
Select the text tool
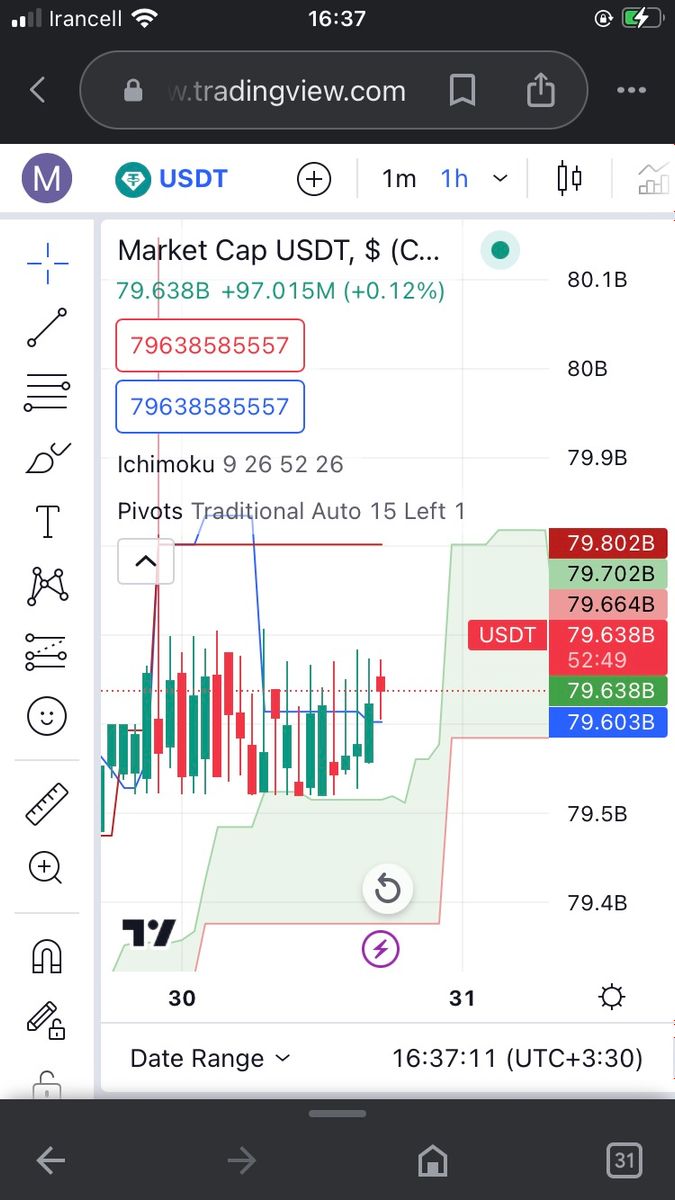pos(47,521)
